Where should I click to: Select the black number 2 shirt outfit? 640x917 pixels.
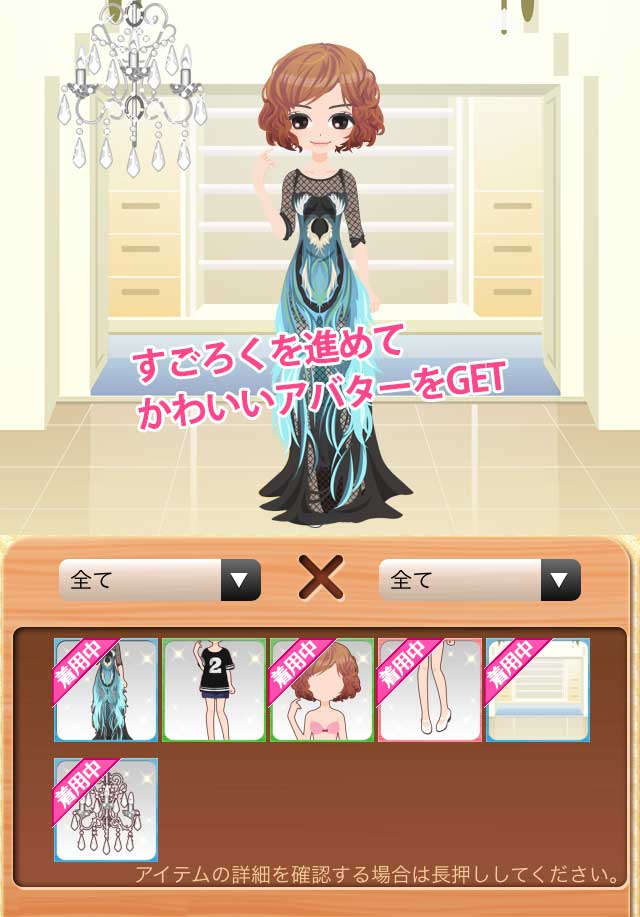214,690
